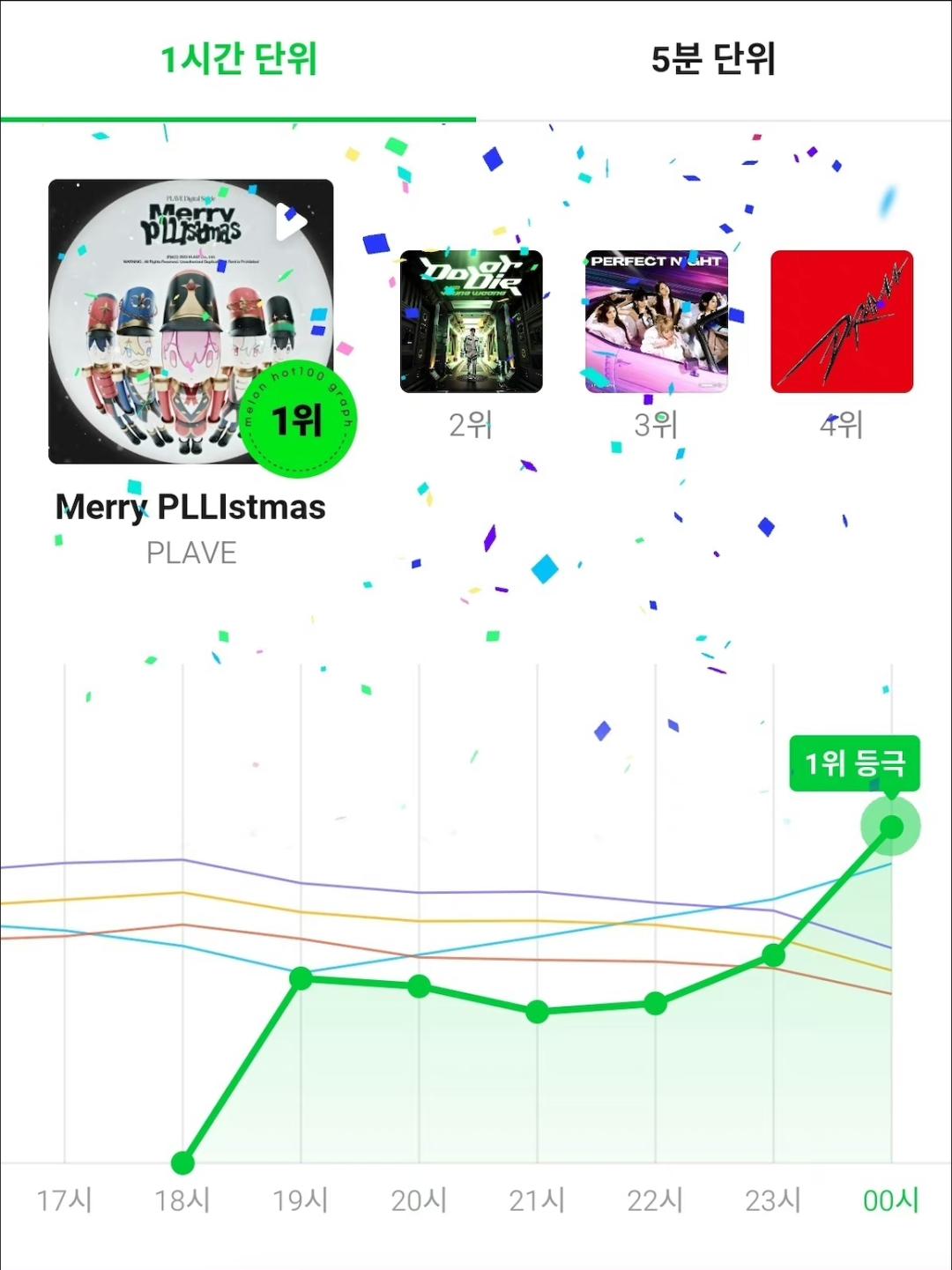The width and height of the screenshot is (952, 1270).
Task: Select the 23시 point on graph
Action: (773, 955)
